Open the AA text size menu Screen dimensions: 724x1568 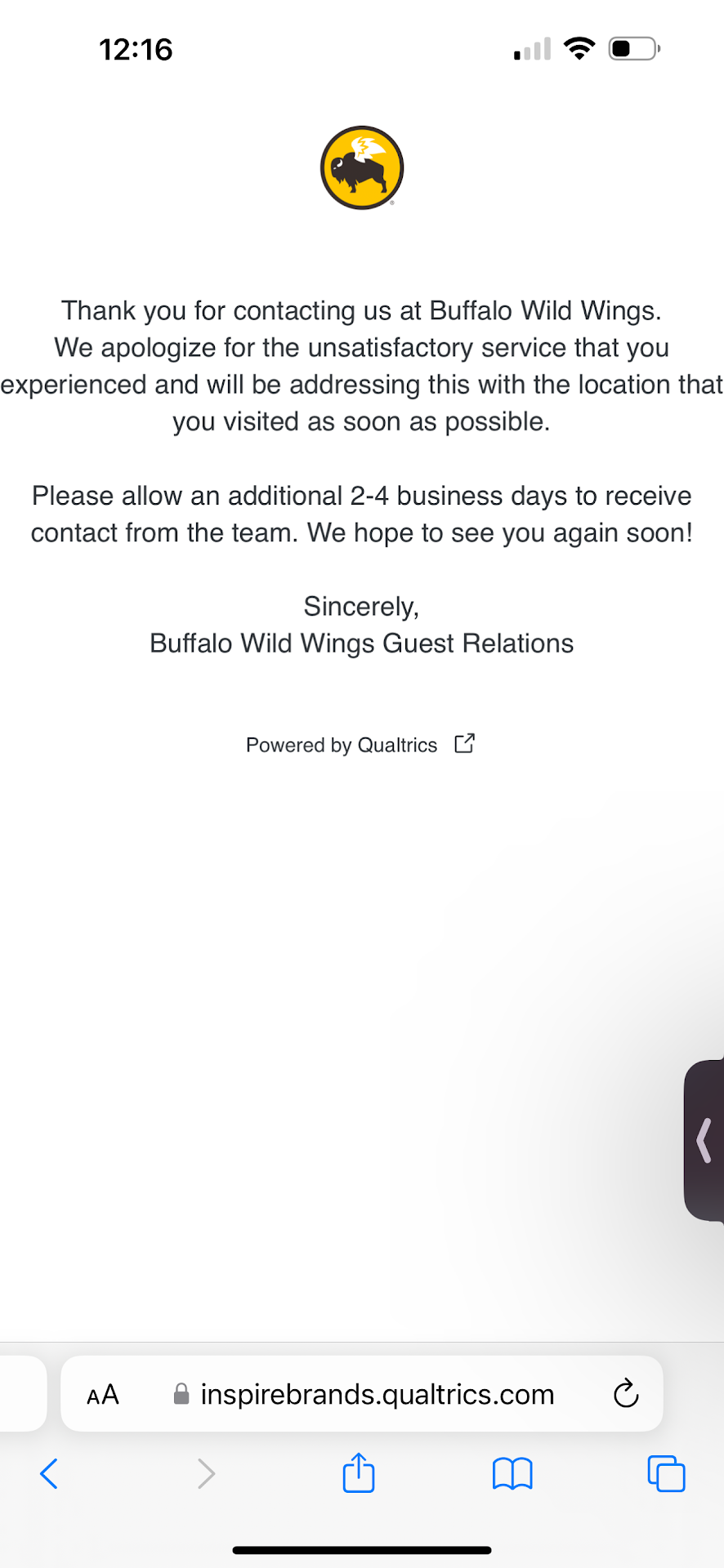[103, 1394]
